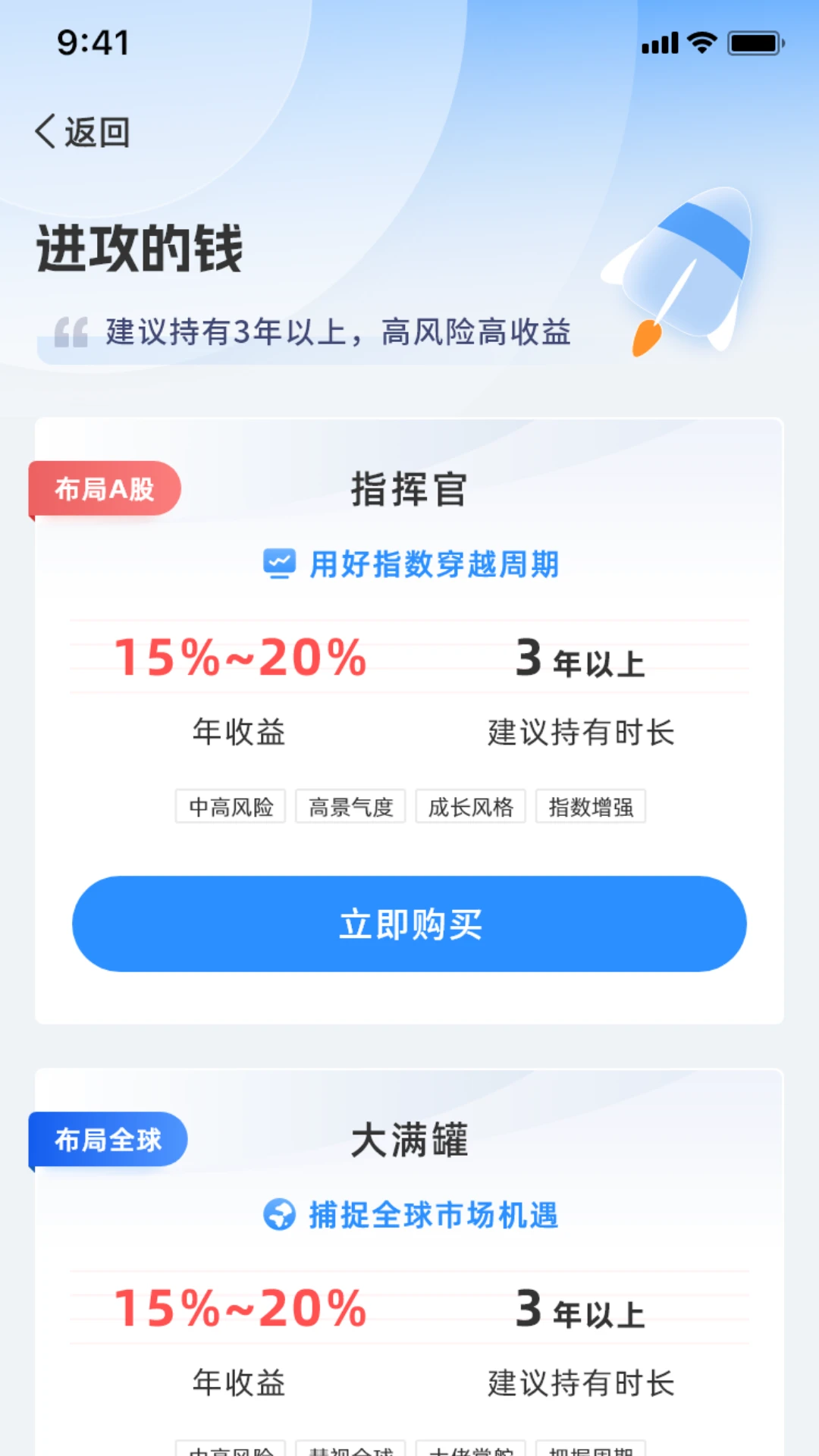
Task: Select the 成长风格 tag
Action: [470, 806]
